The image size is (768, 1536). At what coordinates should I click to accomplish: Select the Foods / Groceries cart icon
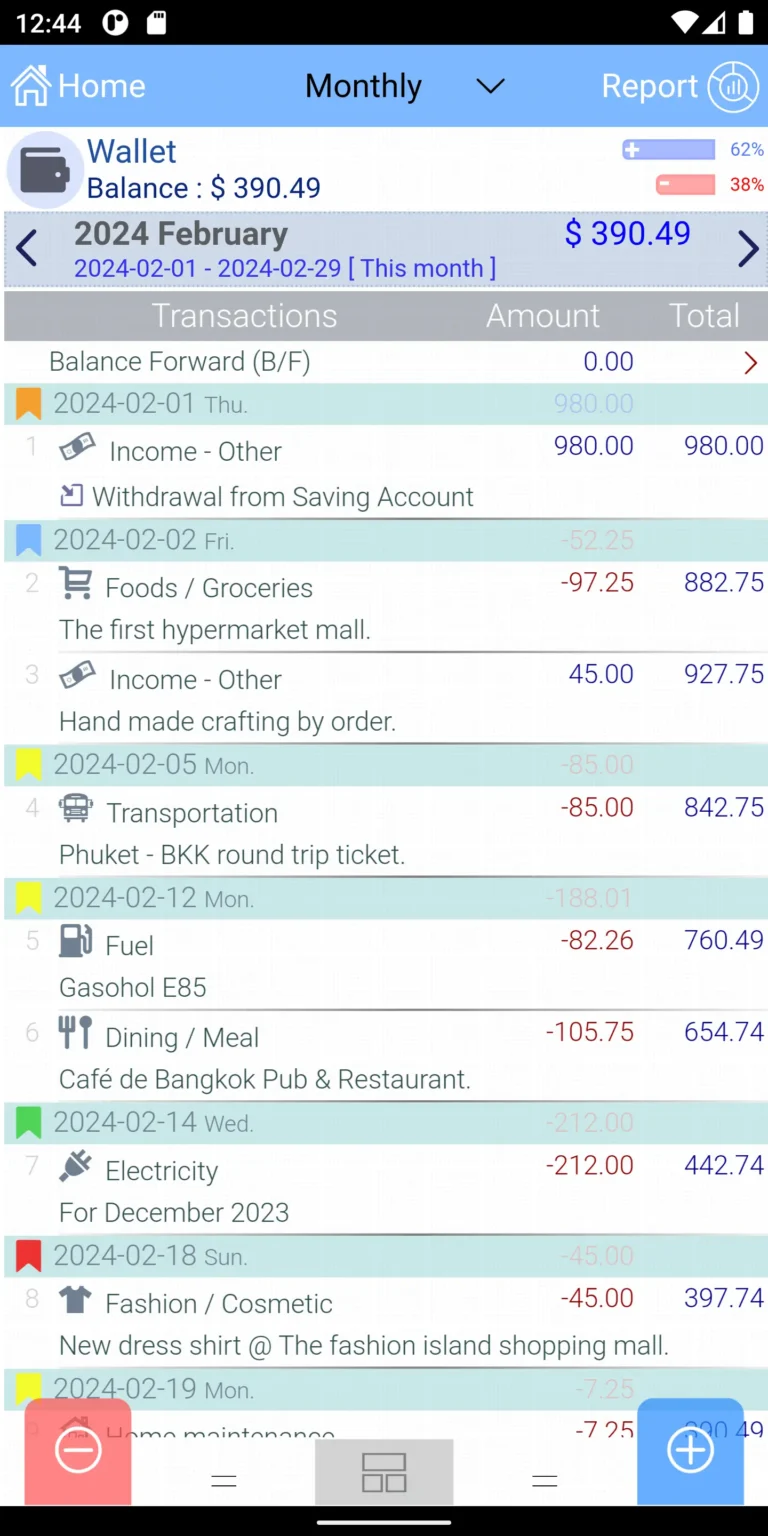pyautogui.click(x=76, y=583)
